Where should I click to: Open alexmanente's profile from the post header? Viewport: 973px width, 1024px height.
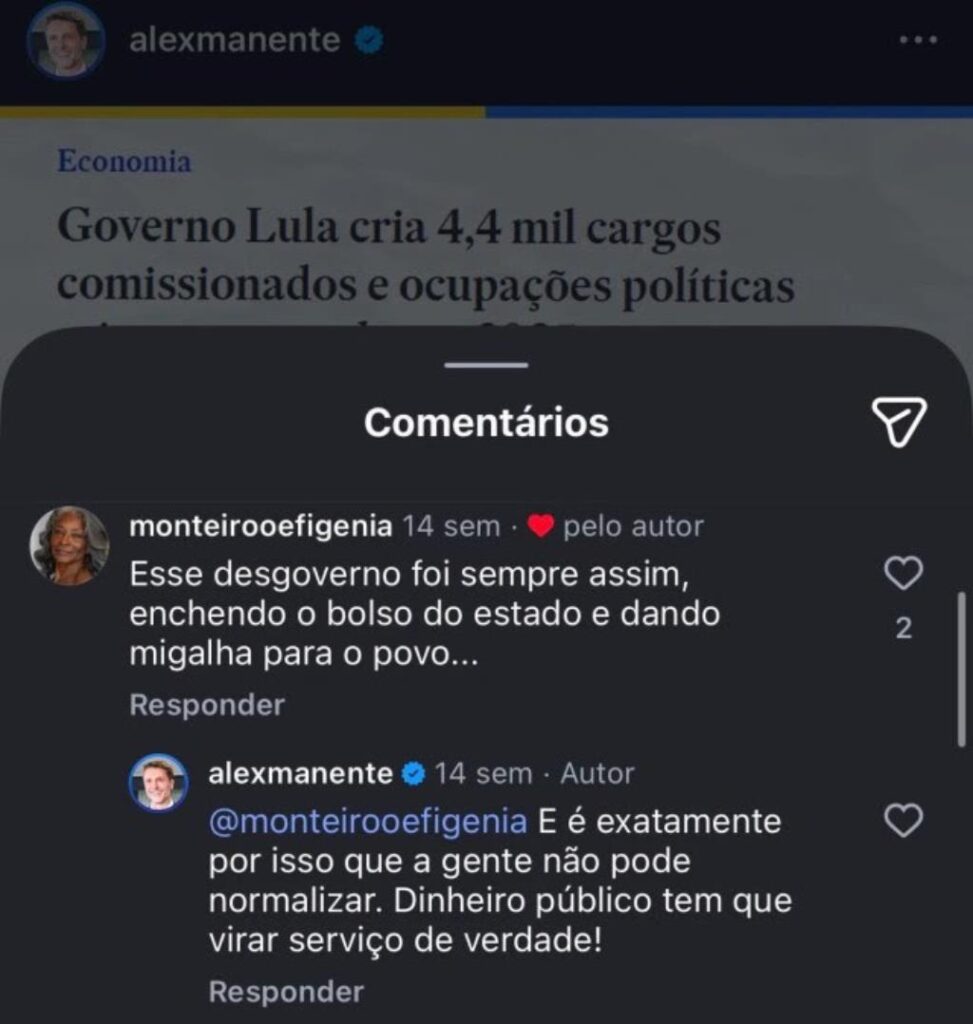click(x=235, y=40)
